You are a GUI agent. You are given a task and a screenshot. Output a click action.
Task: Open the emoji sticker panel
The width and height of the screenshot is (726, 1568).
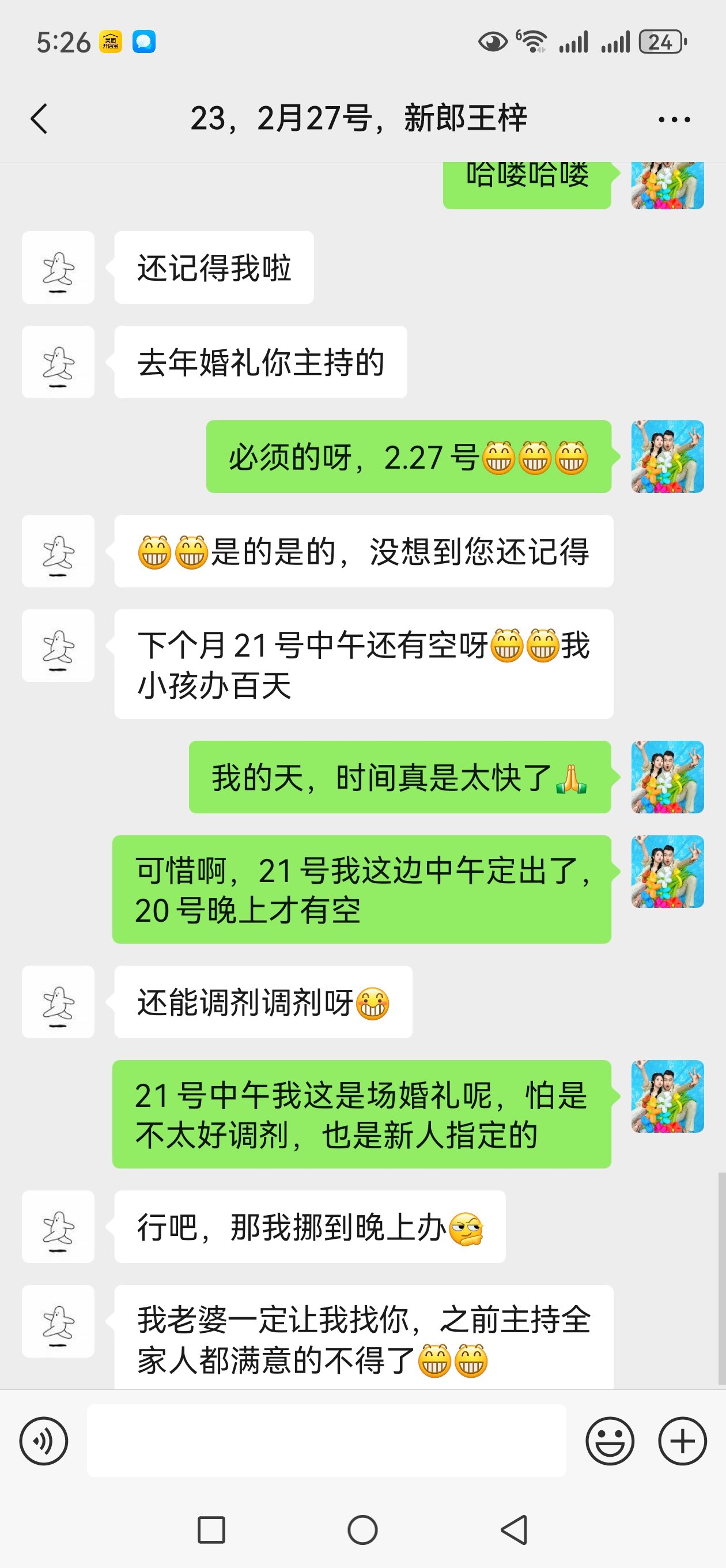click(610, 1441)
